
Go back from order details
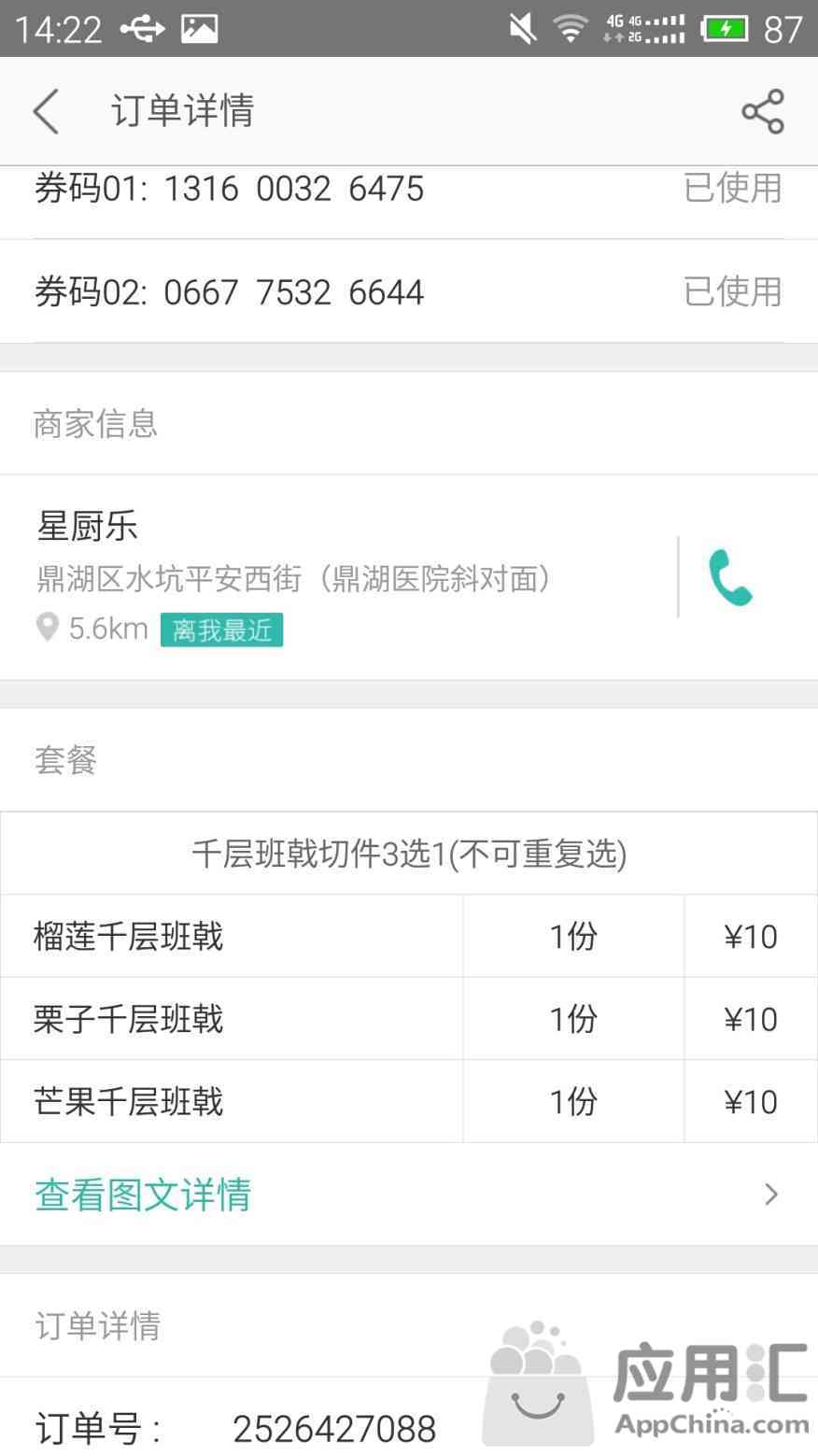(46, 111)
